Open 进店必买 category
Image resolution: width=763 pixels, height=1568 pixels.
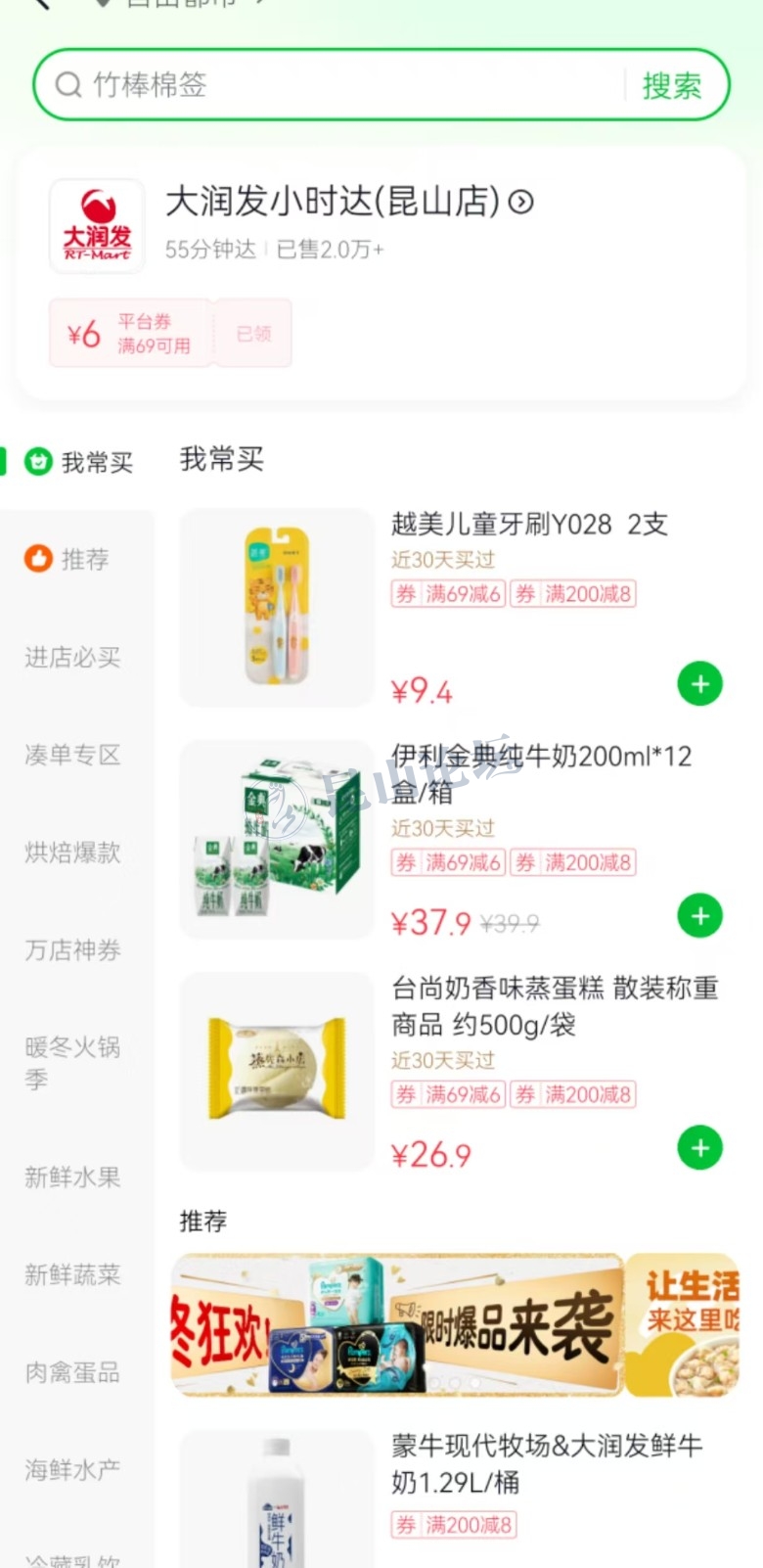(x=72, y=657)
